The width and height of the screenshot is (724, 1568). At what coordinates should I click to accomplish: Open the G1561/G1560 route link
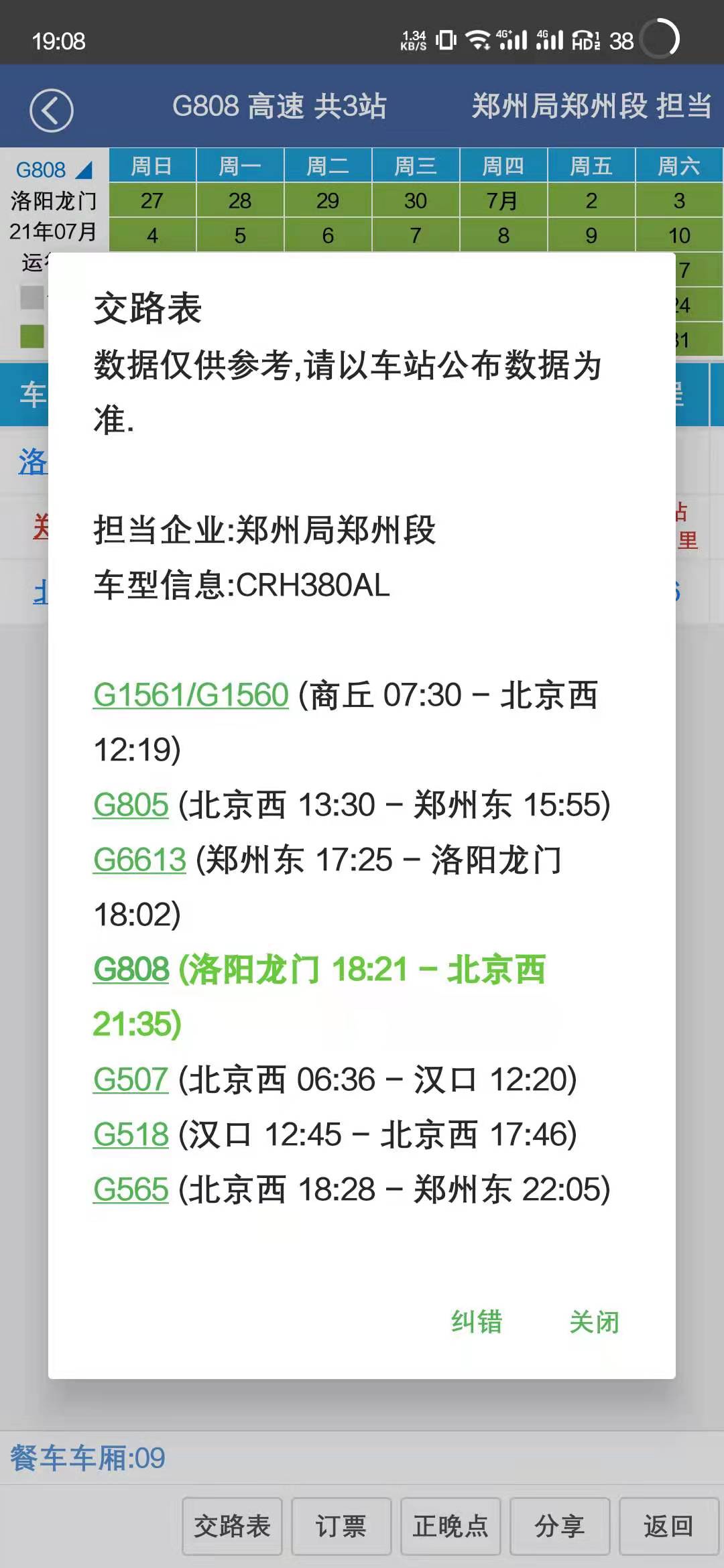coord(190,695)
